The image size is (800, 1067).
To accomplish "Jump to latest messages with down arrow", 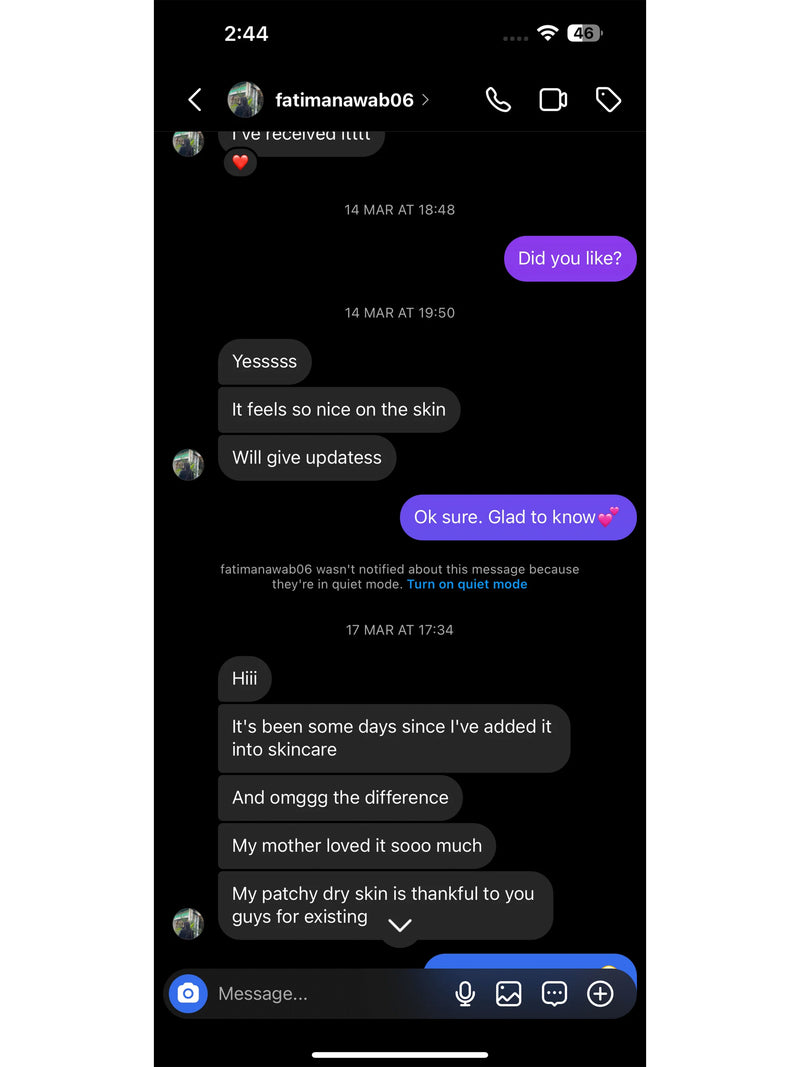I will click(x=400, y=926).
